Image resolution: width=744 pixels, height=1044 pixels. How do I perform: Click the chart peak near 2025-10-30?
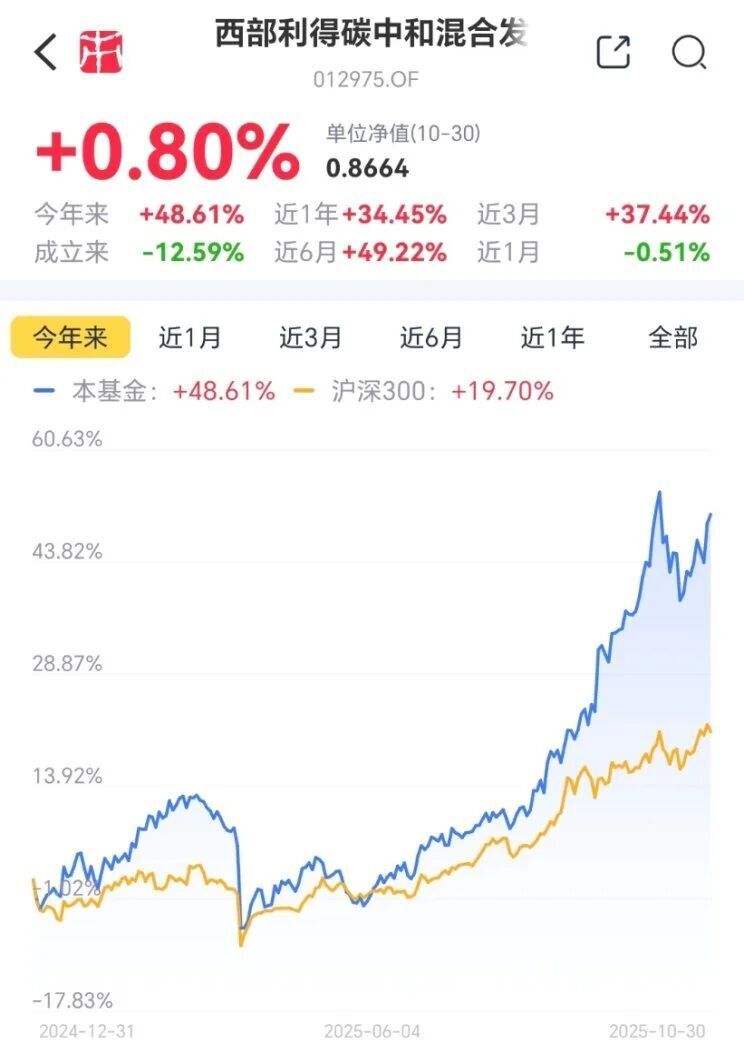660,493
